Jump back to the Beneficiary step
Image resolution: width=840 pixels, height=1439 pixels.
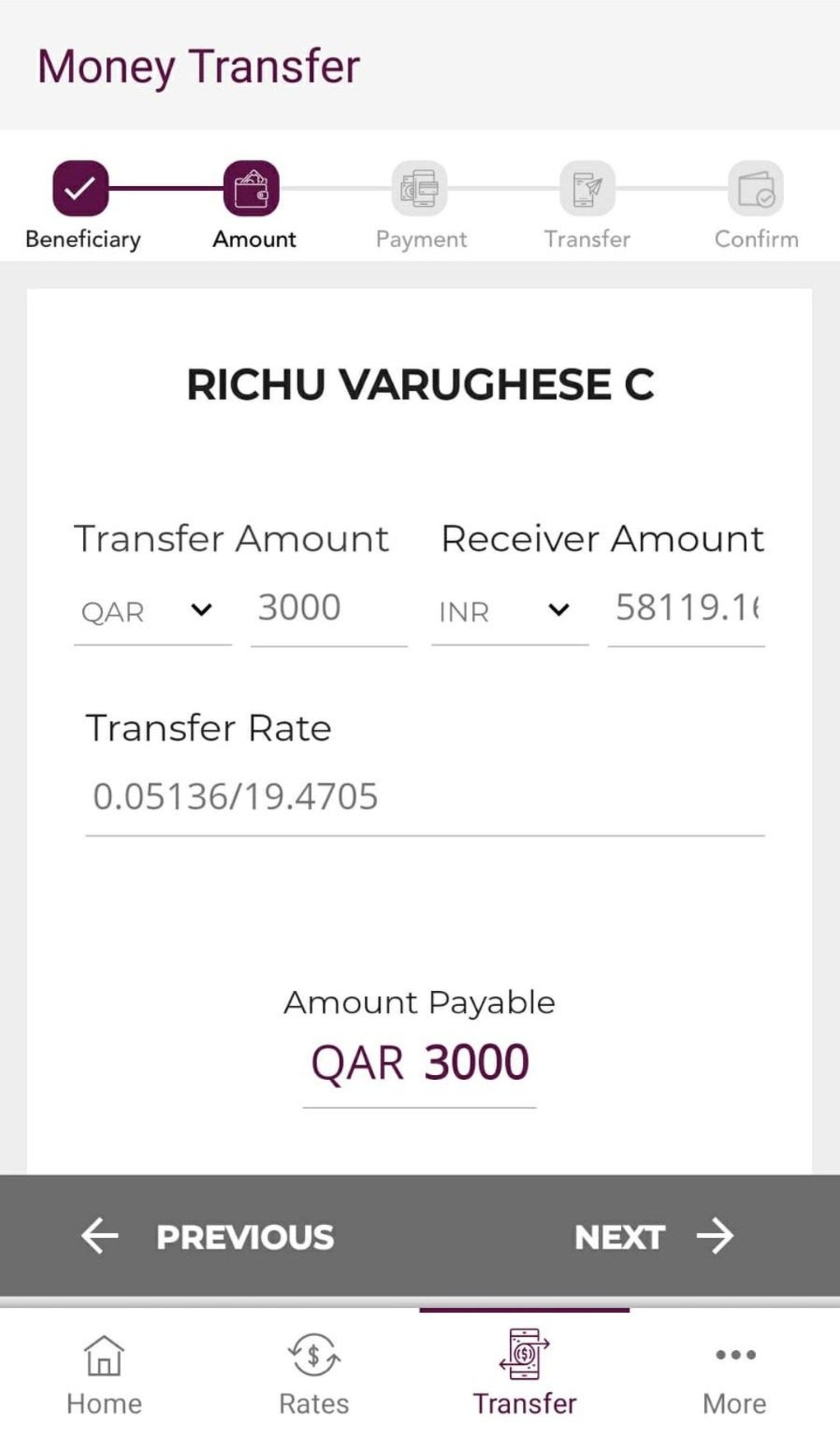click(x=82, y=205)
